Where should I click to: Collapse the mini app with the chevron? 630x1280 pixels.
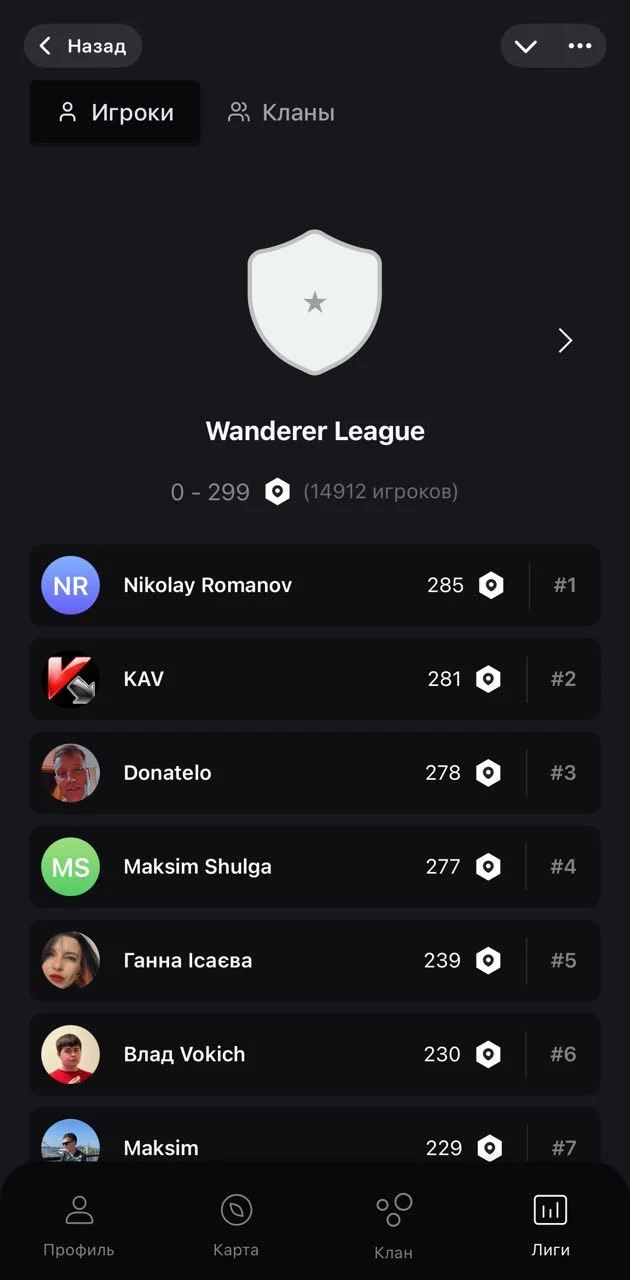(x=526, y=46)
